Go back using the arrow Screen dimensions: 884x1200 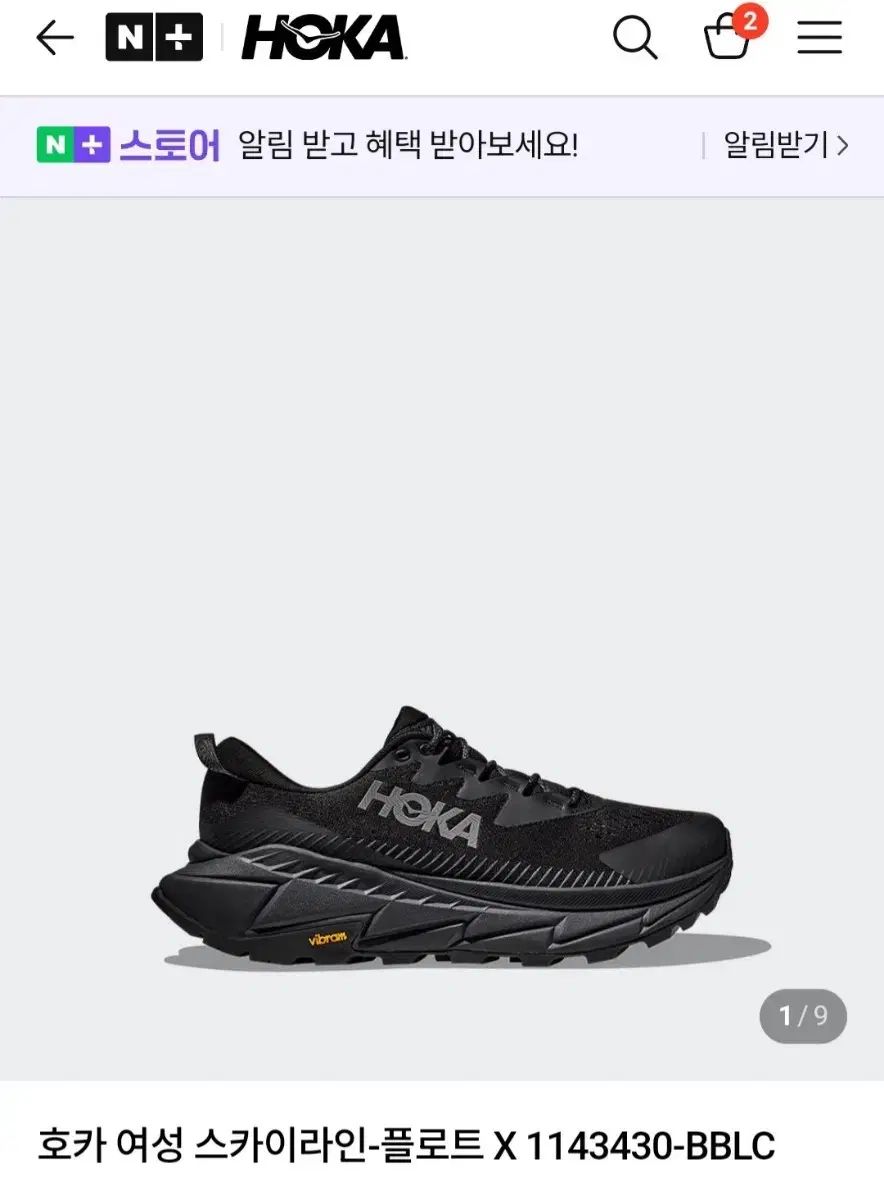click(55, 38)
